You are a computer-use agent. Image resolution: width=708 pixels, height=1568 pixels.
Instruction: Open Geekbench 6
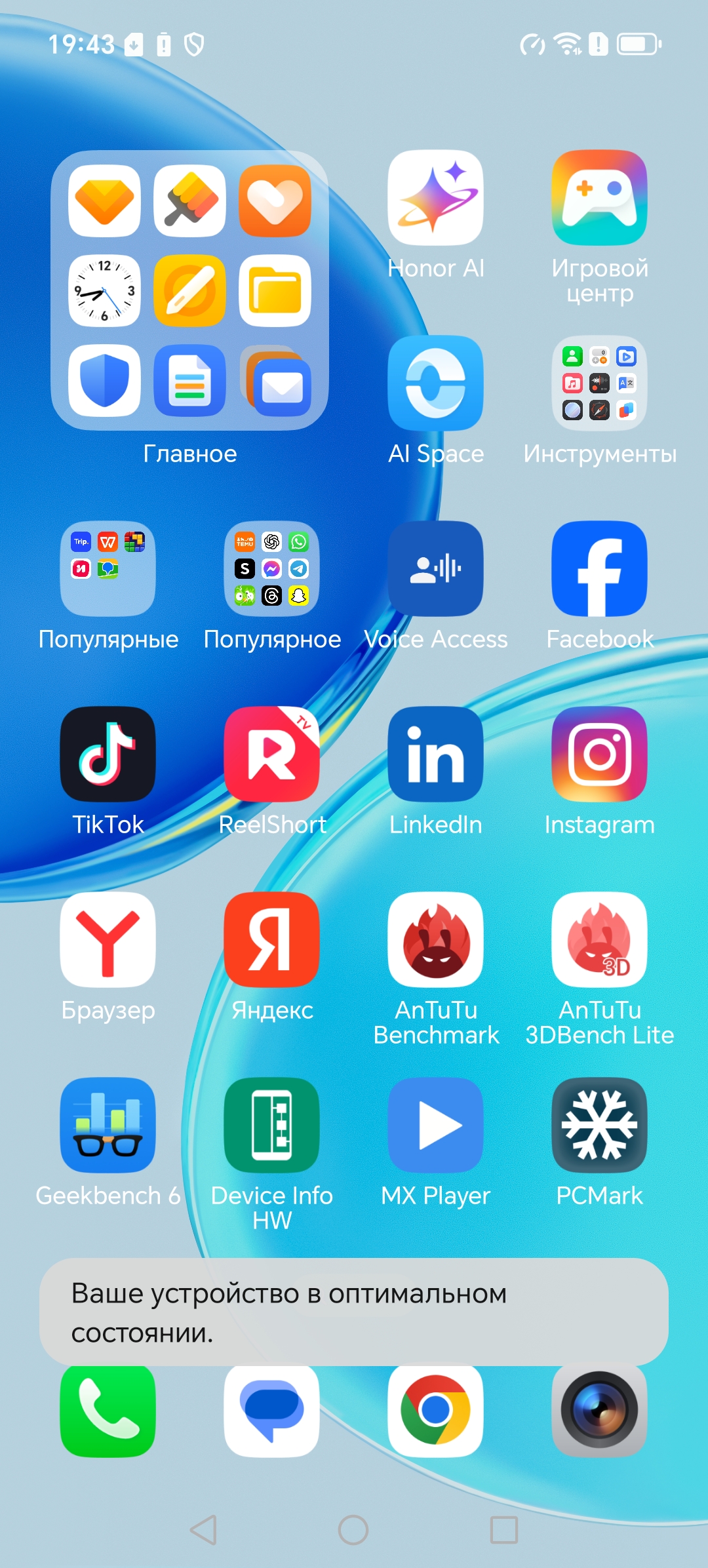108,1125
